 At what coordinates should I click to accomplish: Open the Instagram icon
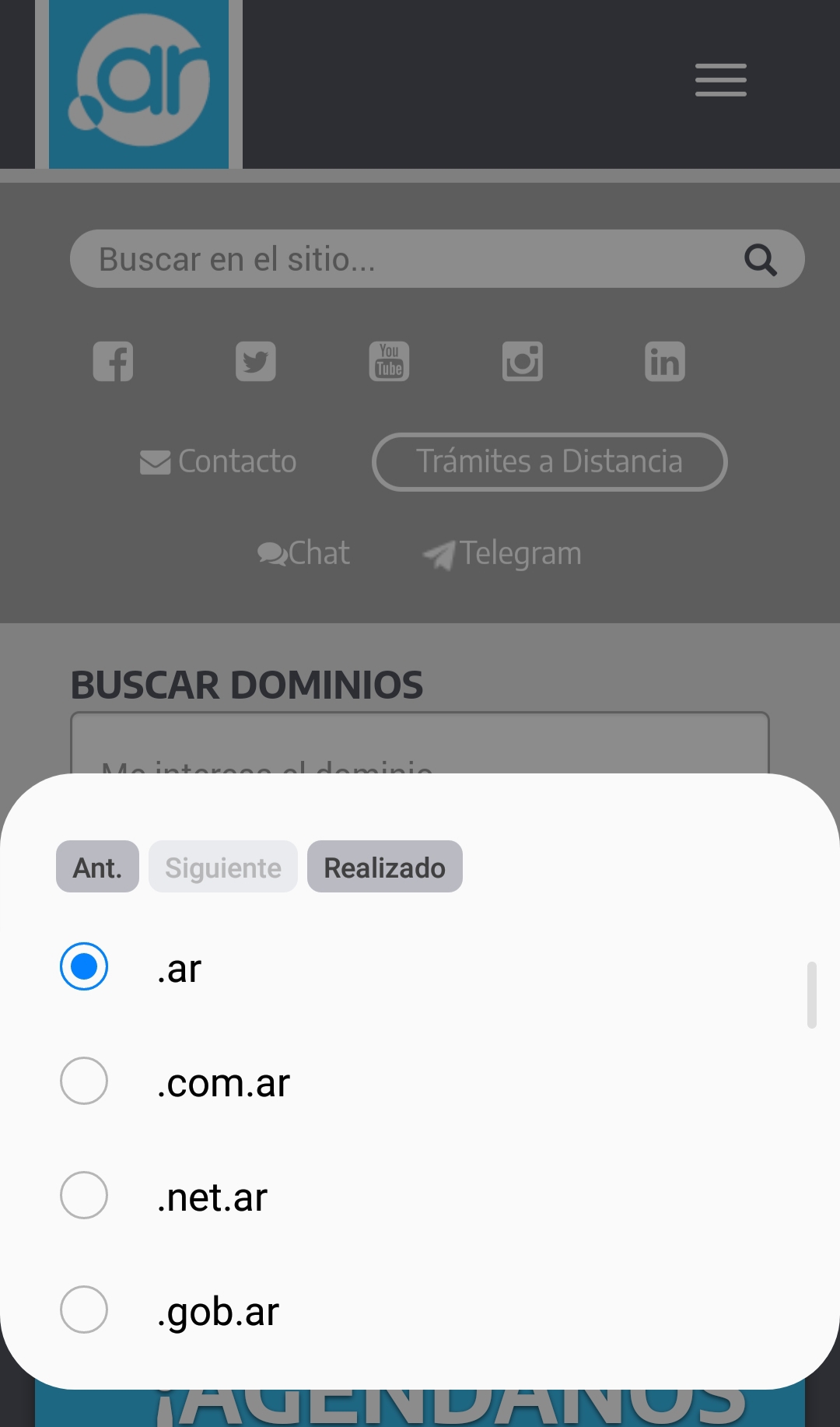[x=523, y=362]
